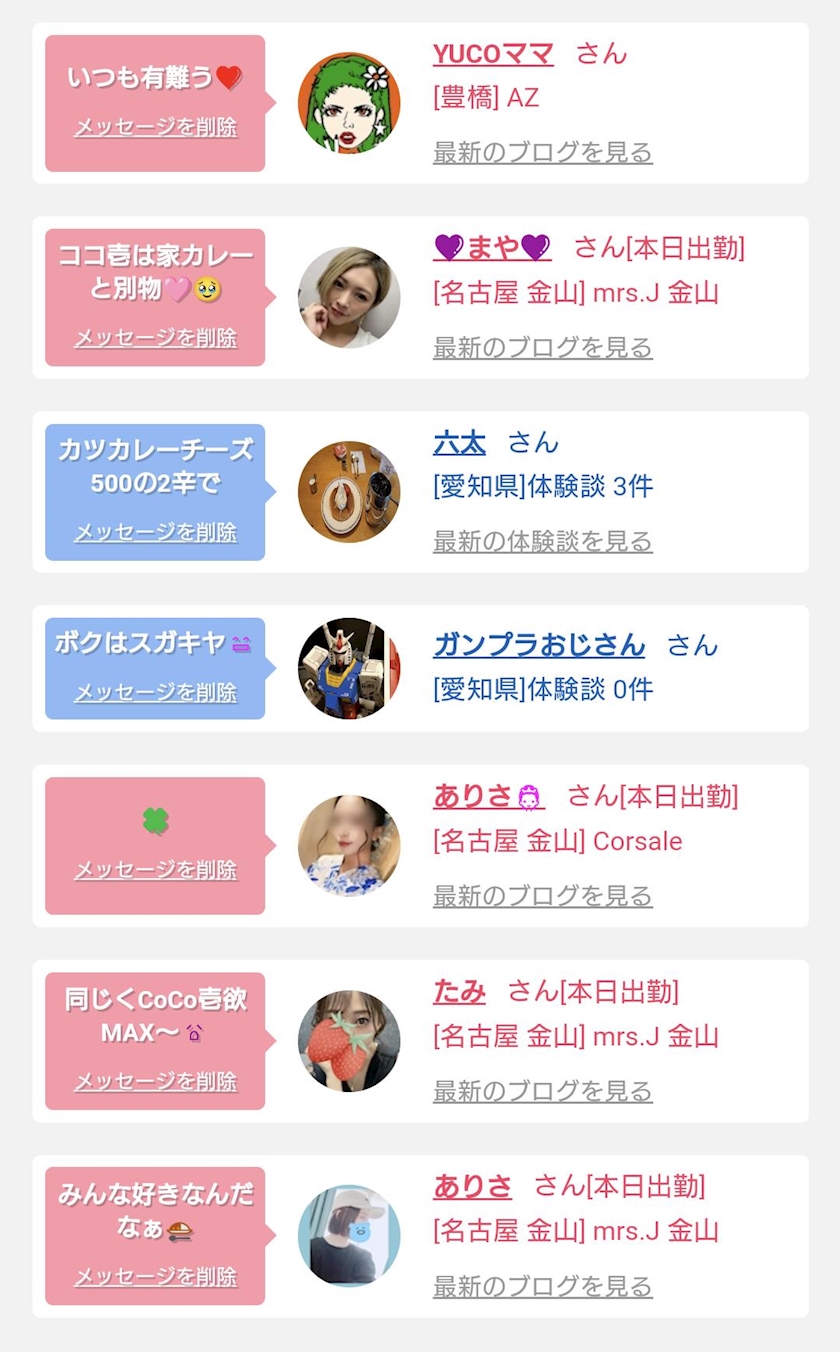View たみ's latest blog
The width and height of the screenshot is (840, 1352).
(542, 1091)
